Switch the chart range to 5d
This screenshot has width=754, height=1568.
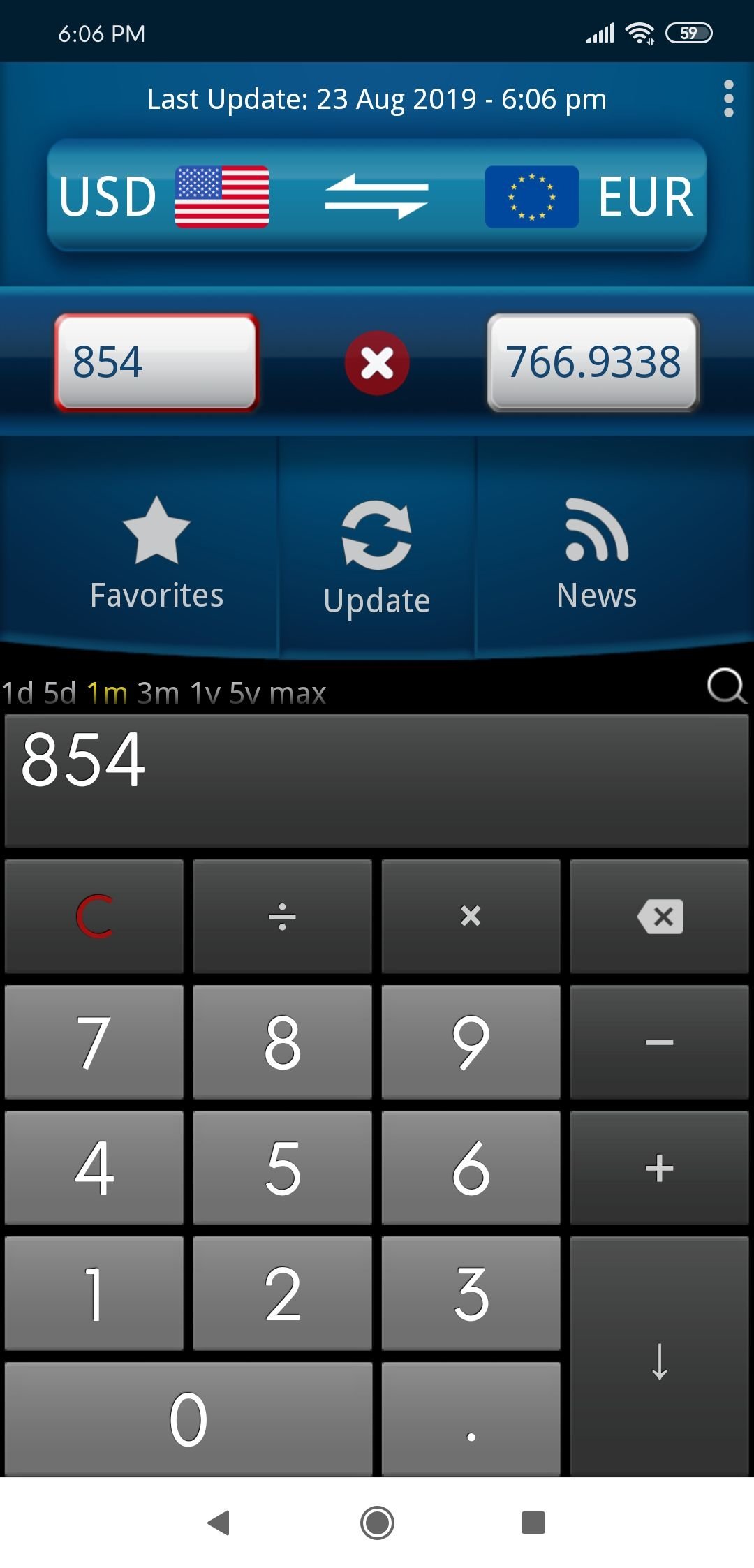pyautogui.click(x=59, y=693)
